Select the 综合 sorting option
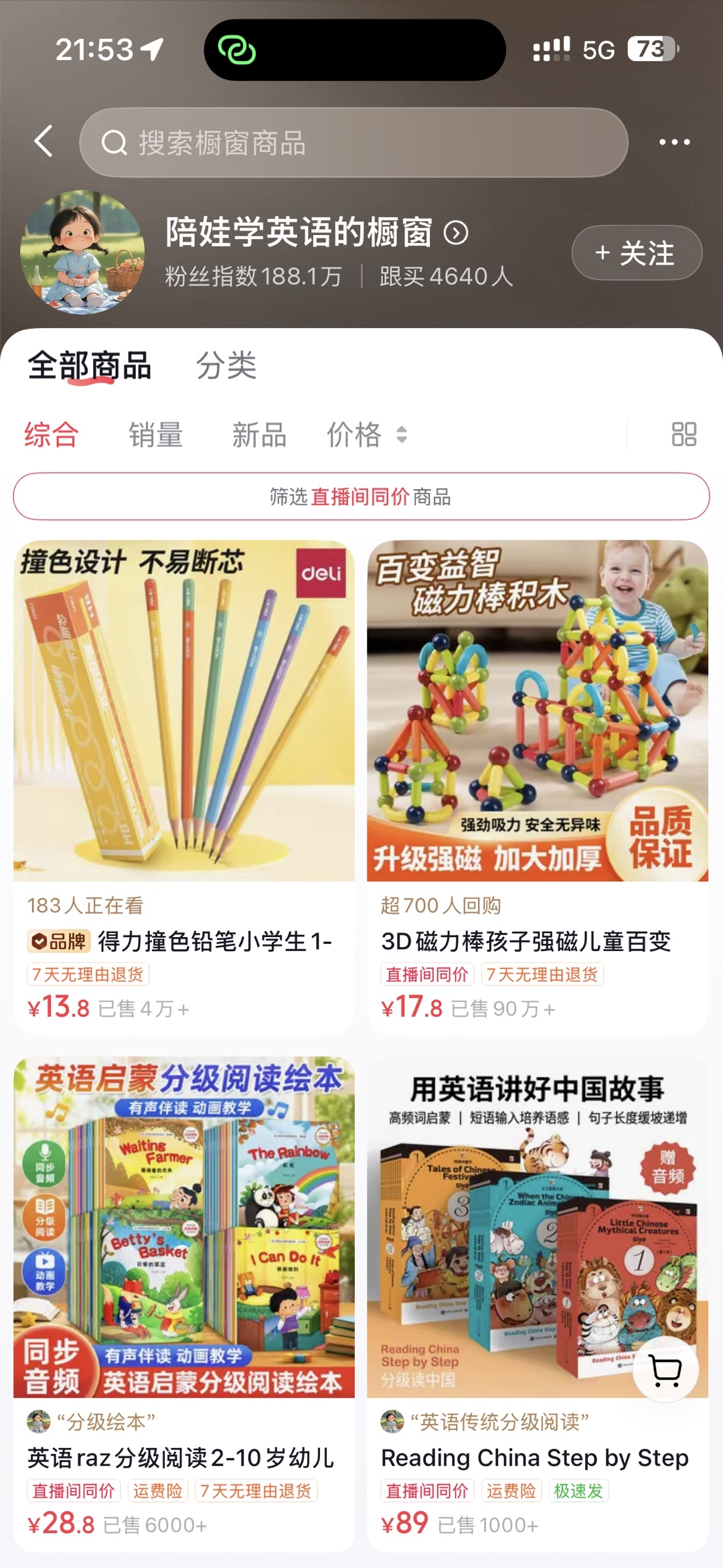 [52, 435]
